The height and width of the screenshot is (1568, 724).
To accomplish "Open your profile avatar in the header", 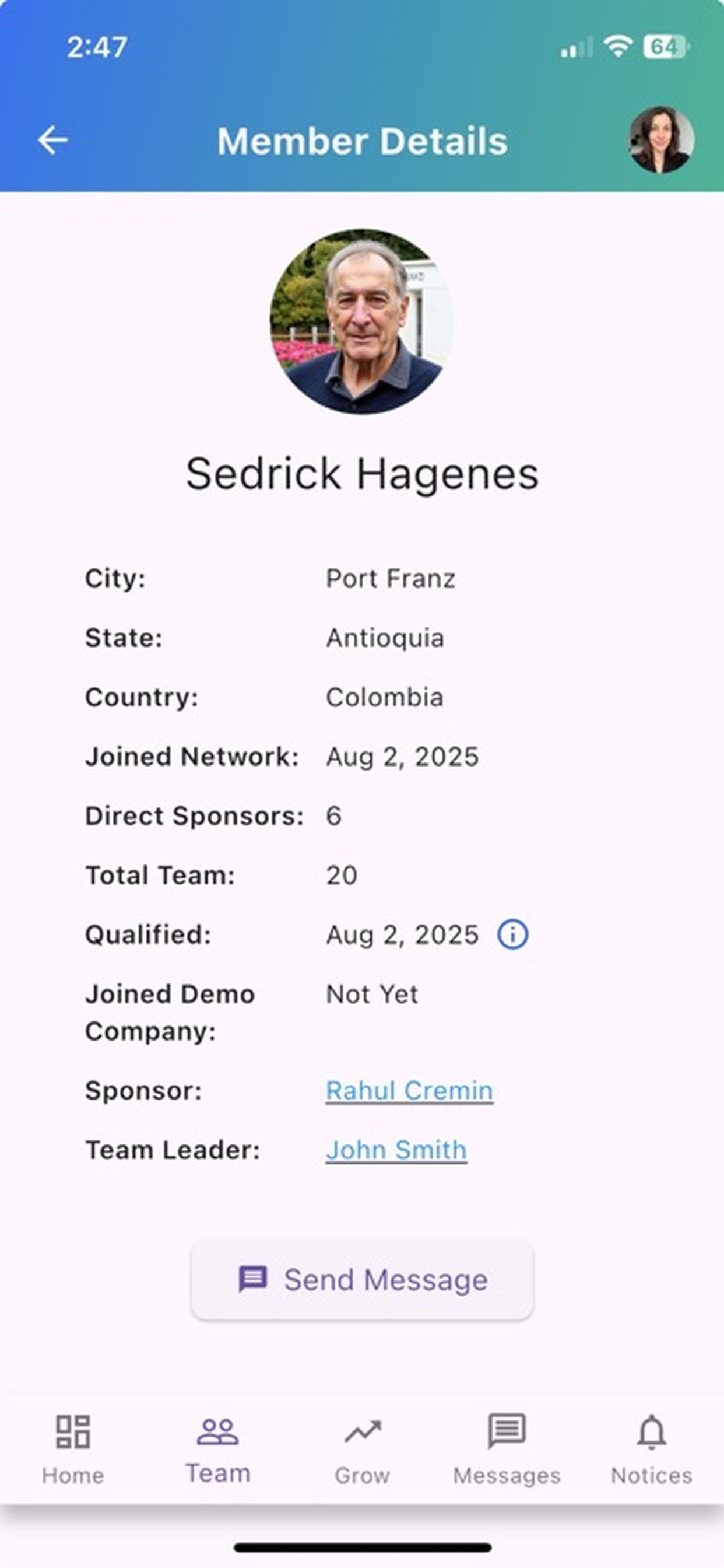I will click(661, 139).
